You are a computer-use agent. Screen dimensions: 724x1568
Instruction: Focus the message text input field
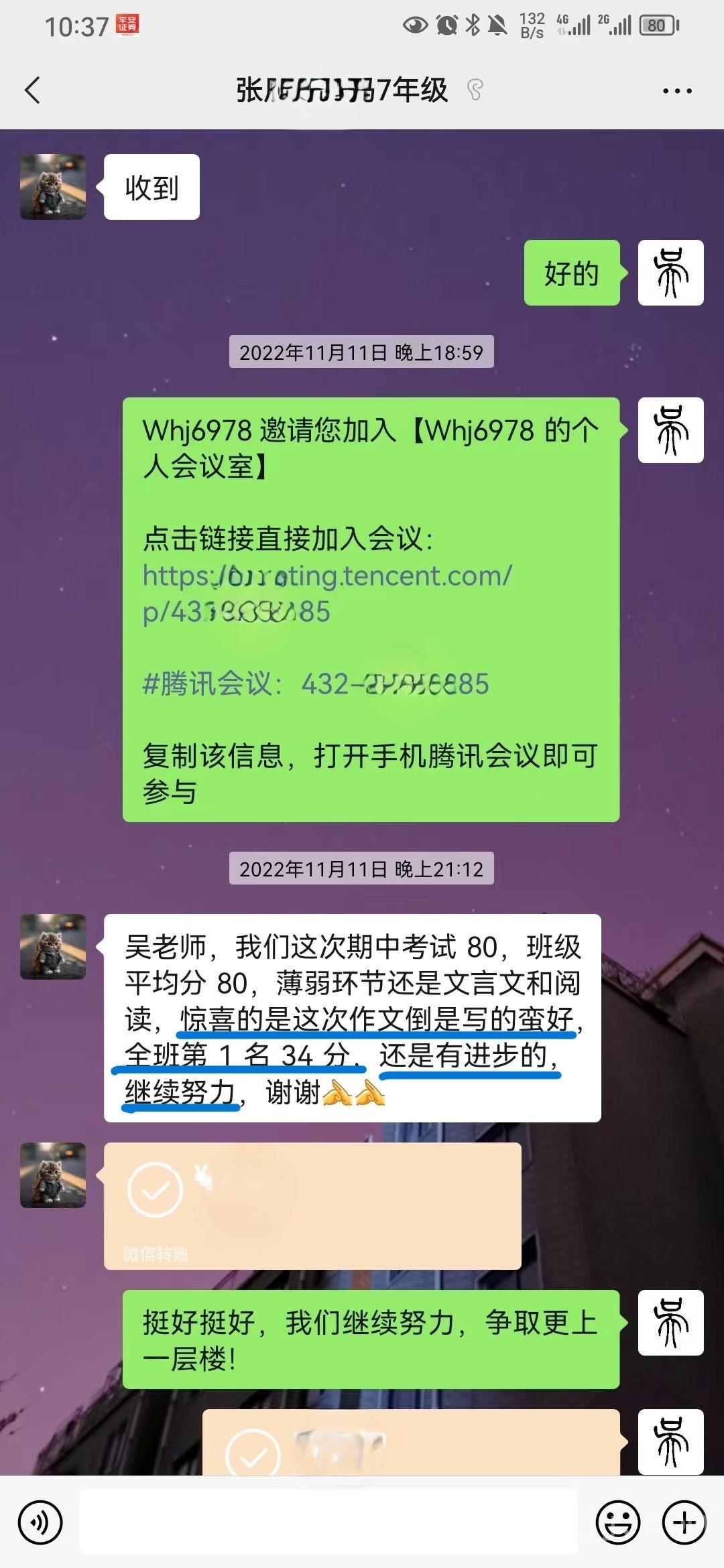328,1522
